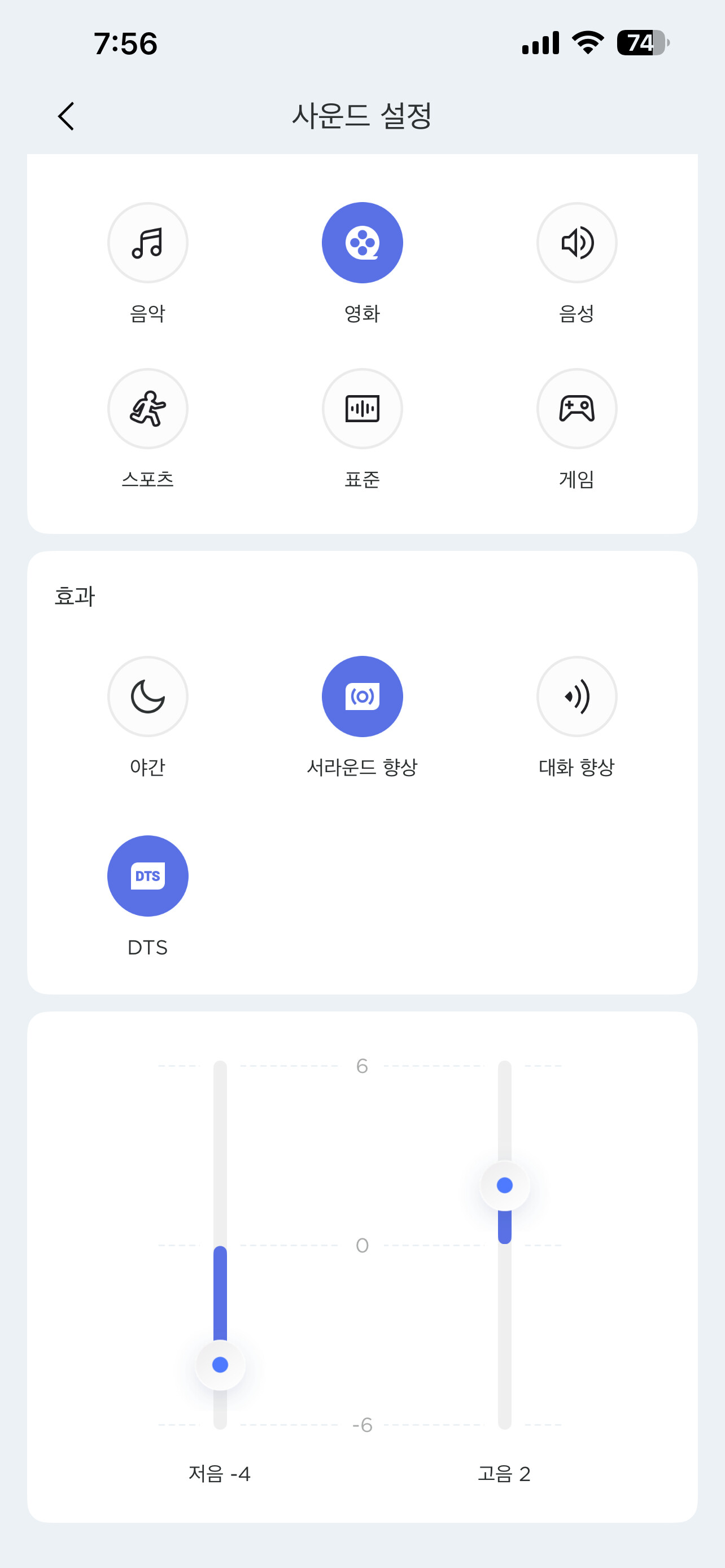The image size is (725, 1568).
Task: Choose the 스포츠 sound mode
Action: pyautogui.click(x=147, y=409)
